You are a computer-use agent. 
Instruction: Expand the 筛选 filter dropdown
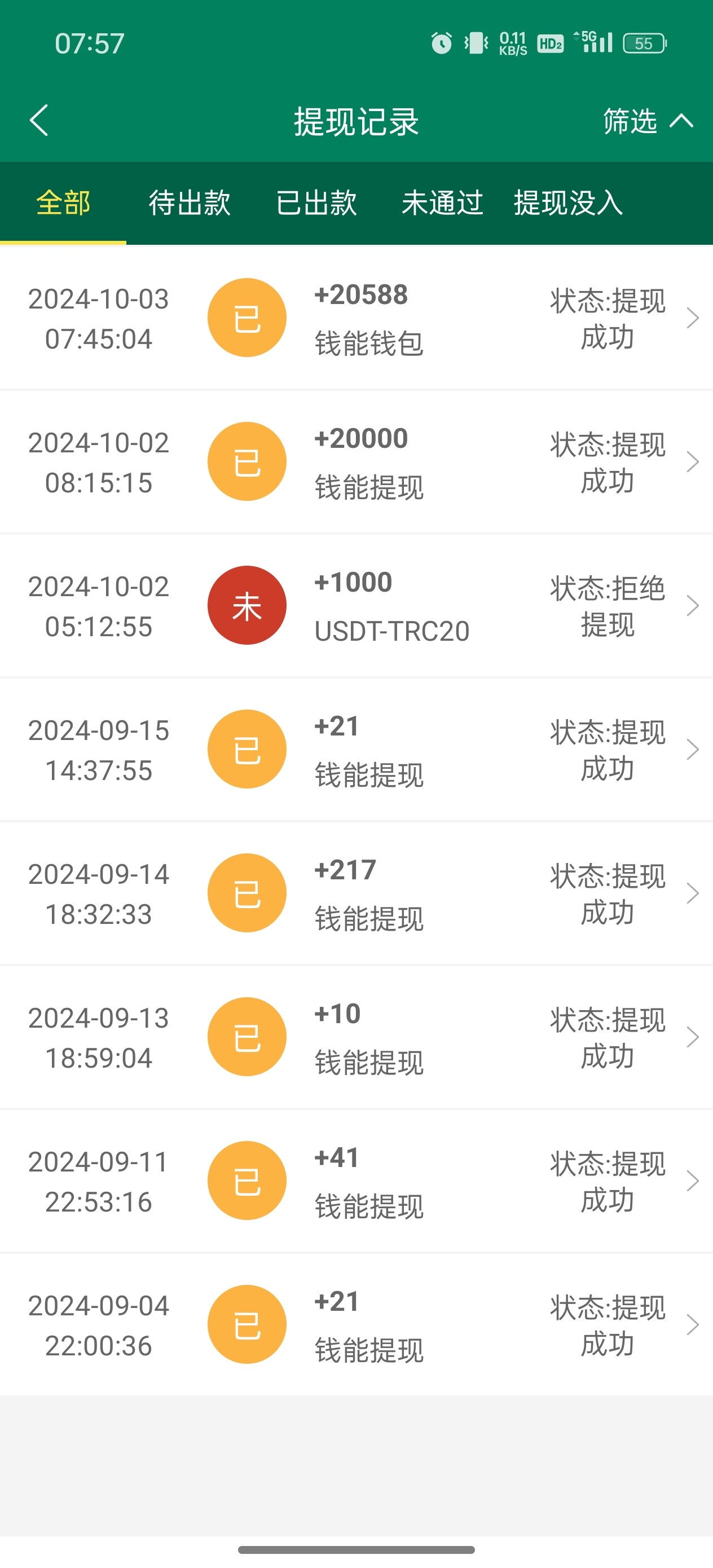pyautogui.click(x=646, y=121)
